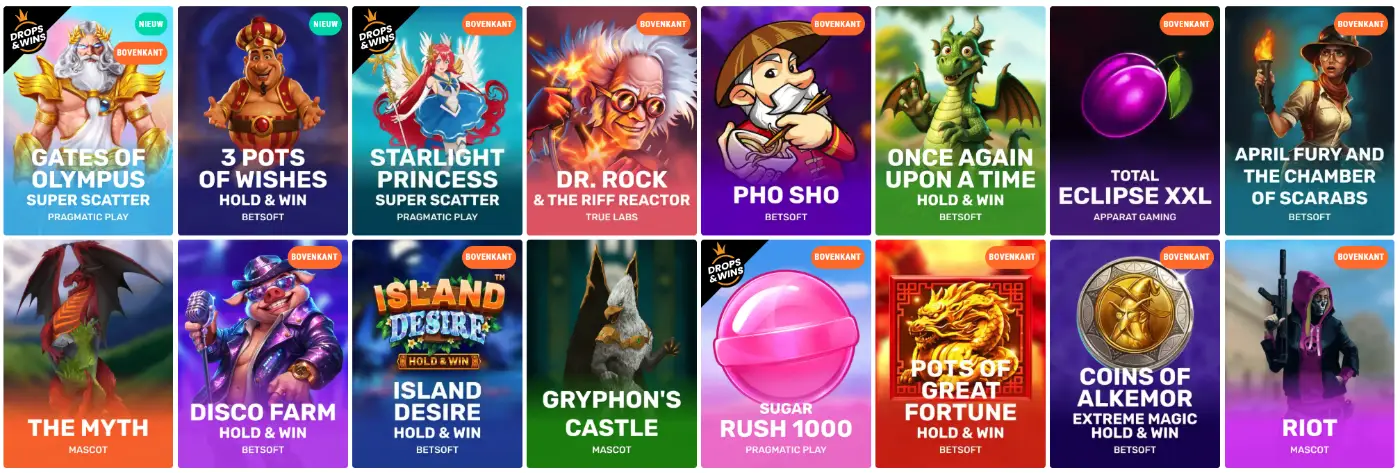The image size is (1400, 473).
Task: Select April Fury and the Chamber of Scarabs
Action: point(1310,121)
